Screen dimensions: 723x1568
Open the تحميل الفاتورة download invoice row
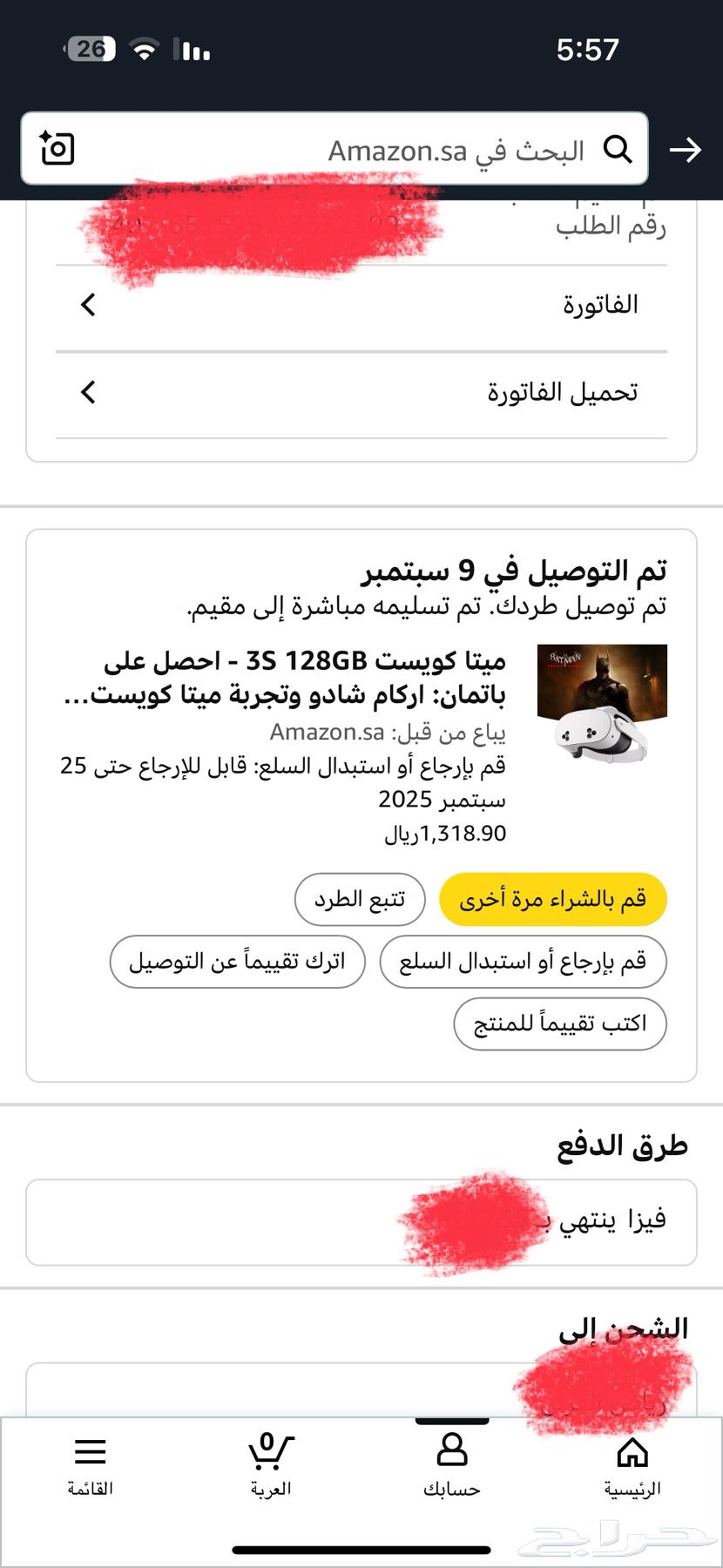click(x=361, y=392)
